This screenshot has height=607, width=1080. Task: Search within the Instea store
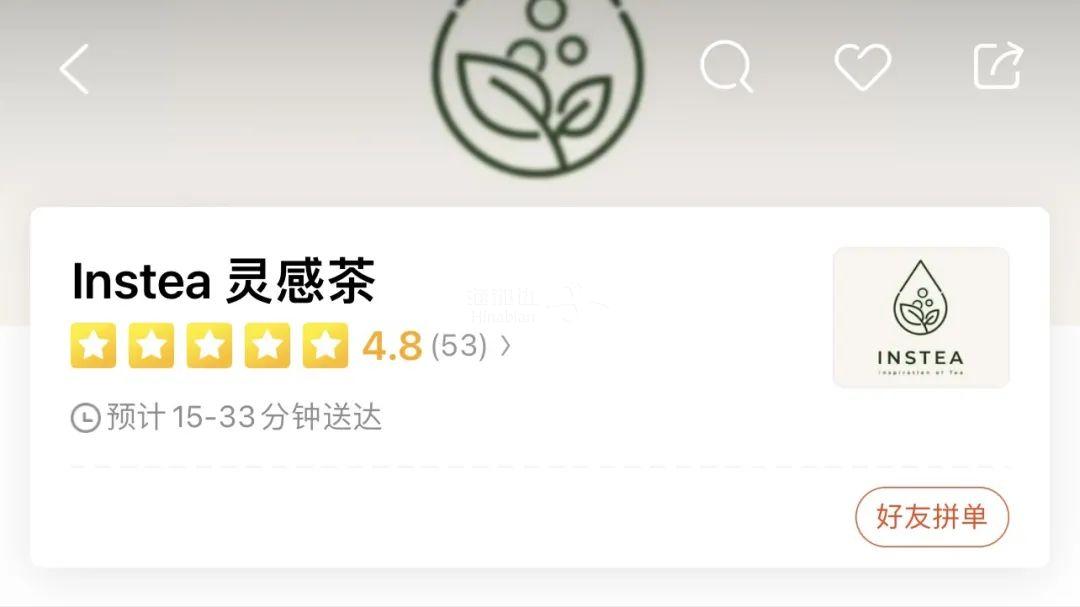click(726, 67)
